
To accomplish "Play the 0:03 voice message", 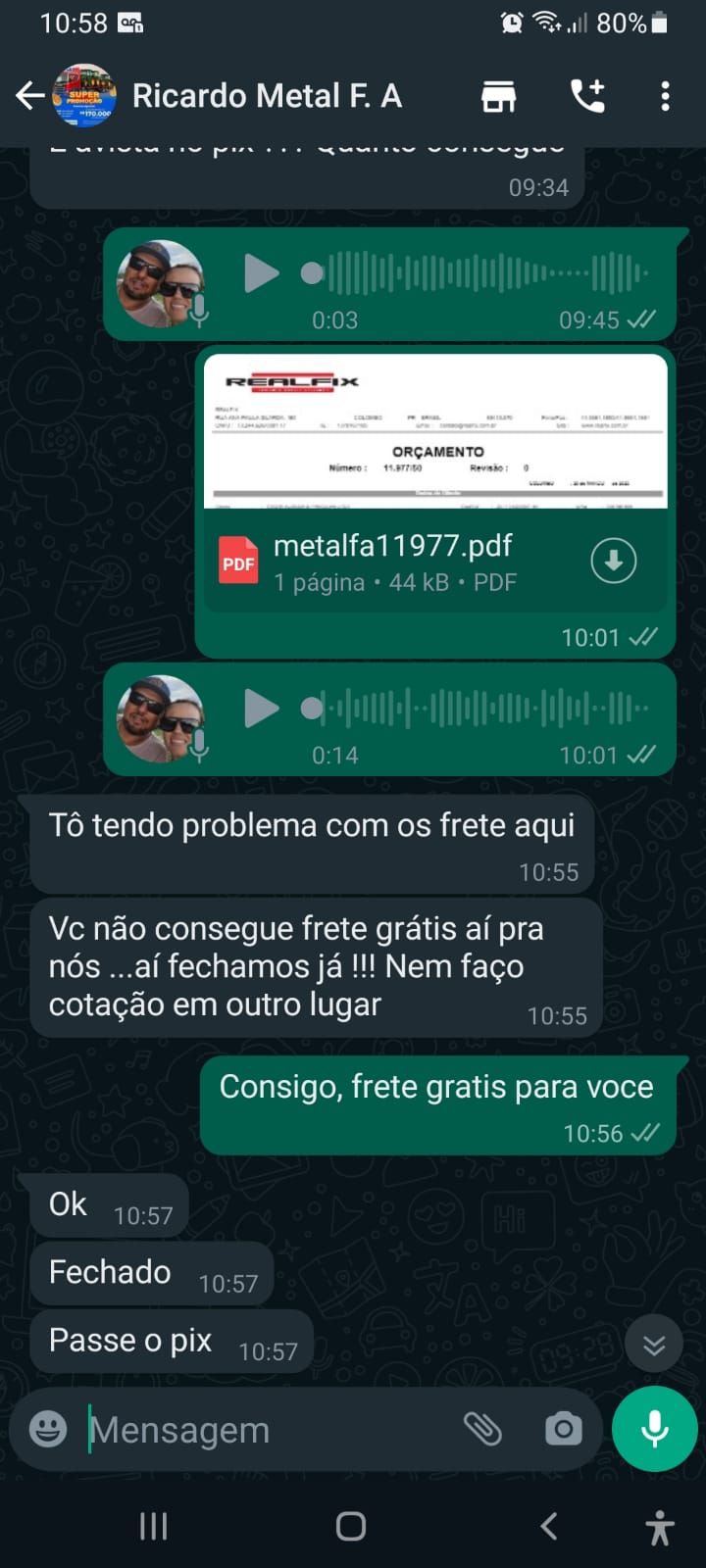I will coord(261,273).
